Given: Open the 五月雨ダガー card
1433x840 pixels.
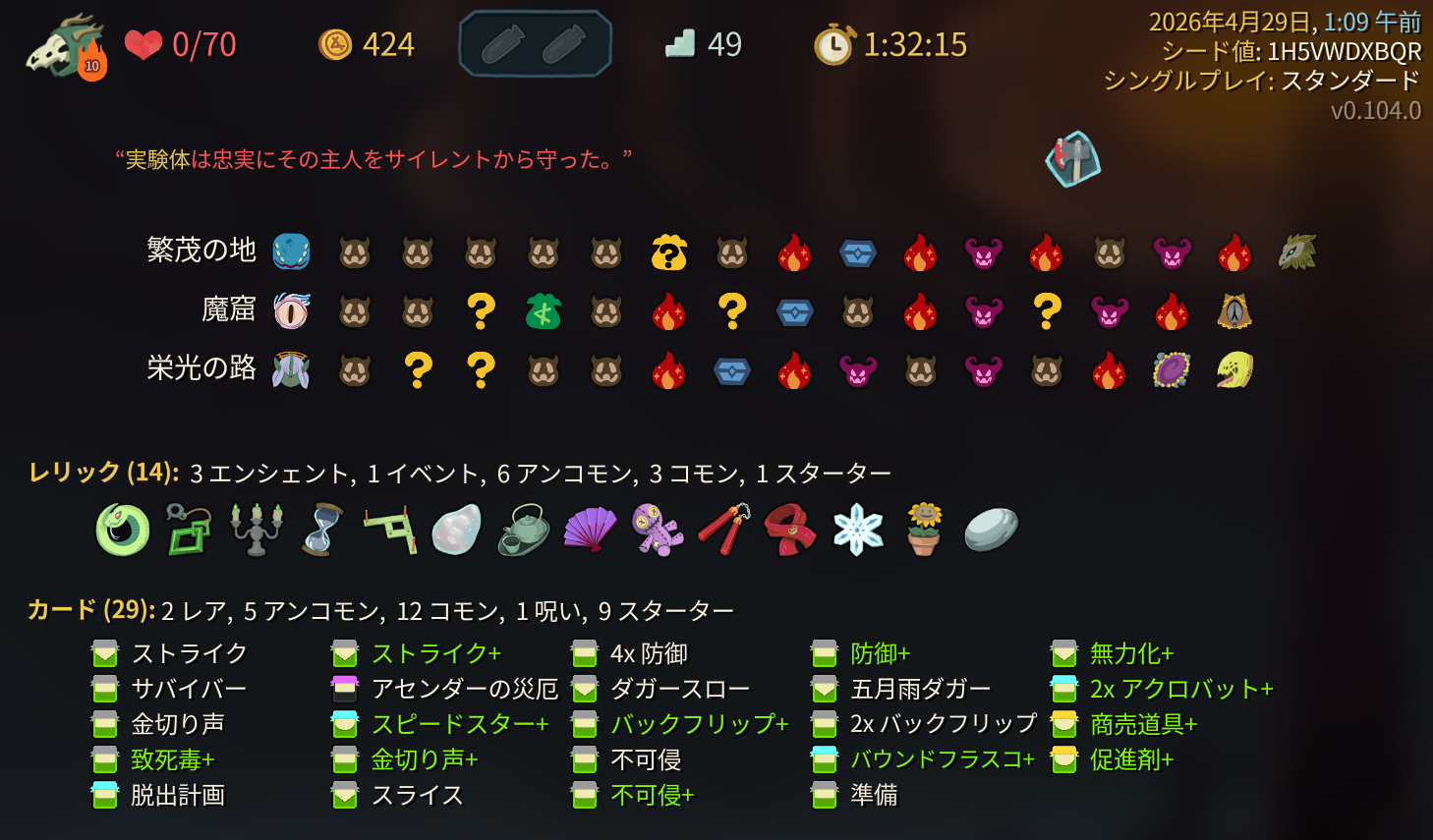Looking at the screenshot, I should click(920, 689).
